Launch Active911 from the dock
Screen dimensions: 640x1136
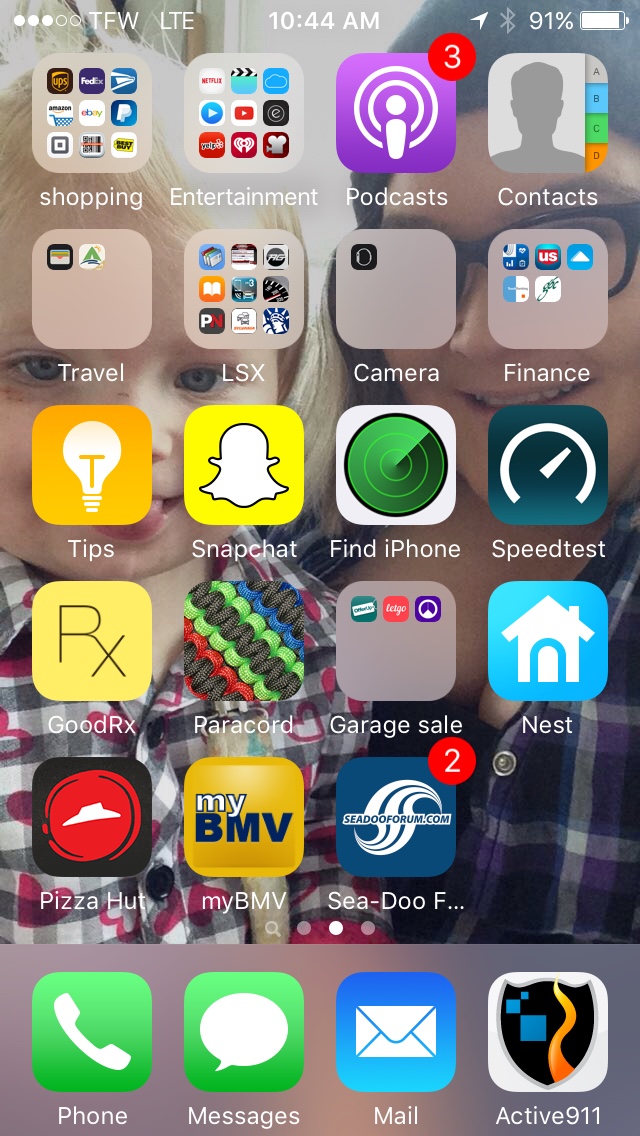pyautogui.click(x=548, y=1032)
